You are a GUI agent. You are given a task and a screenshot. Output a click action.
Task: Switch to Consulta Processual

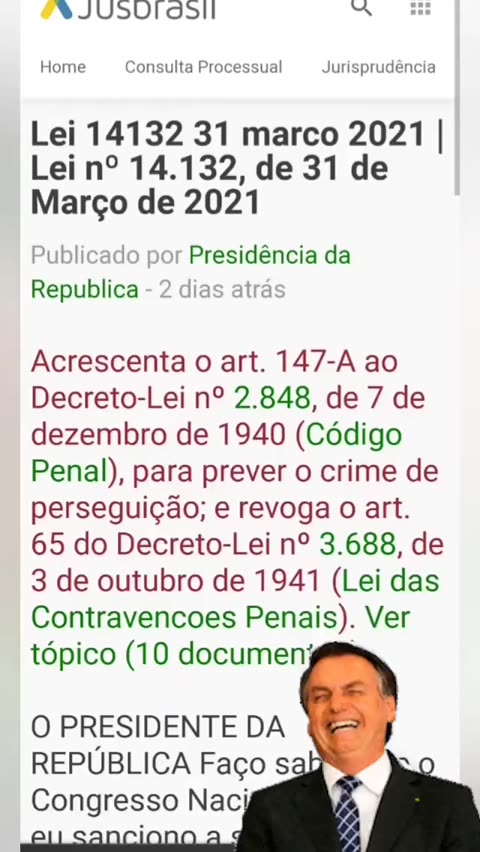pos(203,67)
